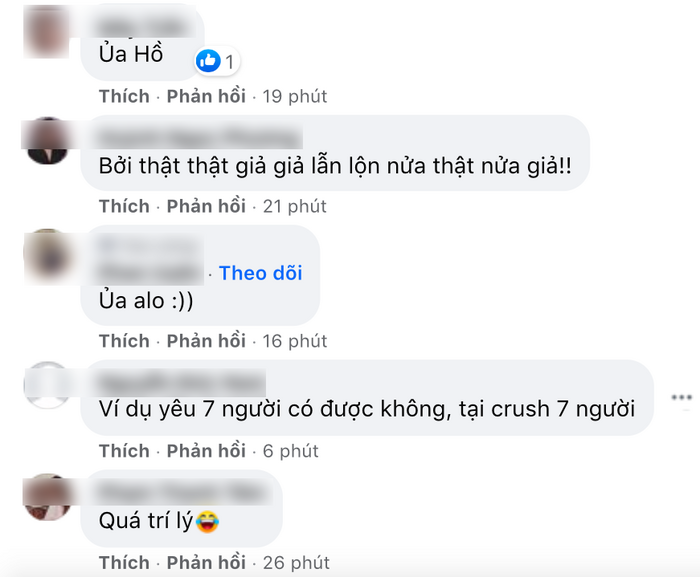This screenshot has height=577, width=700.
Task: Like the "Quá trí lý" comment
Action: [x=124, y=563]
